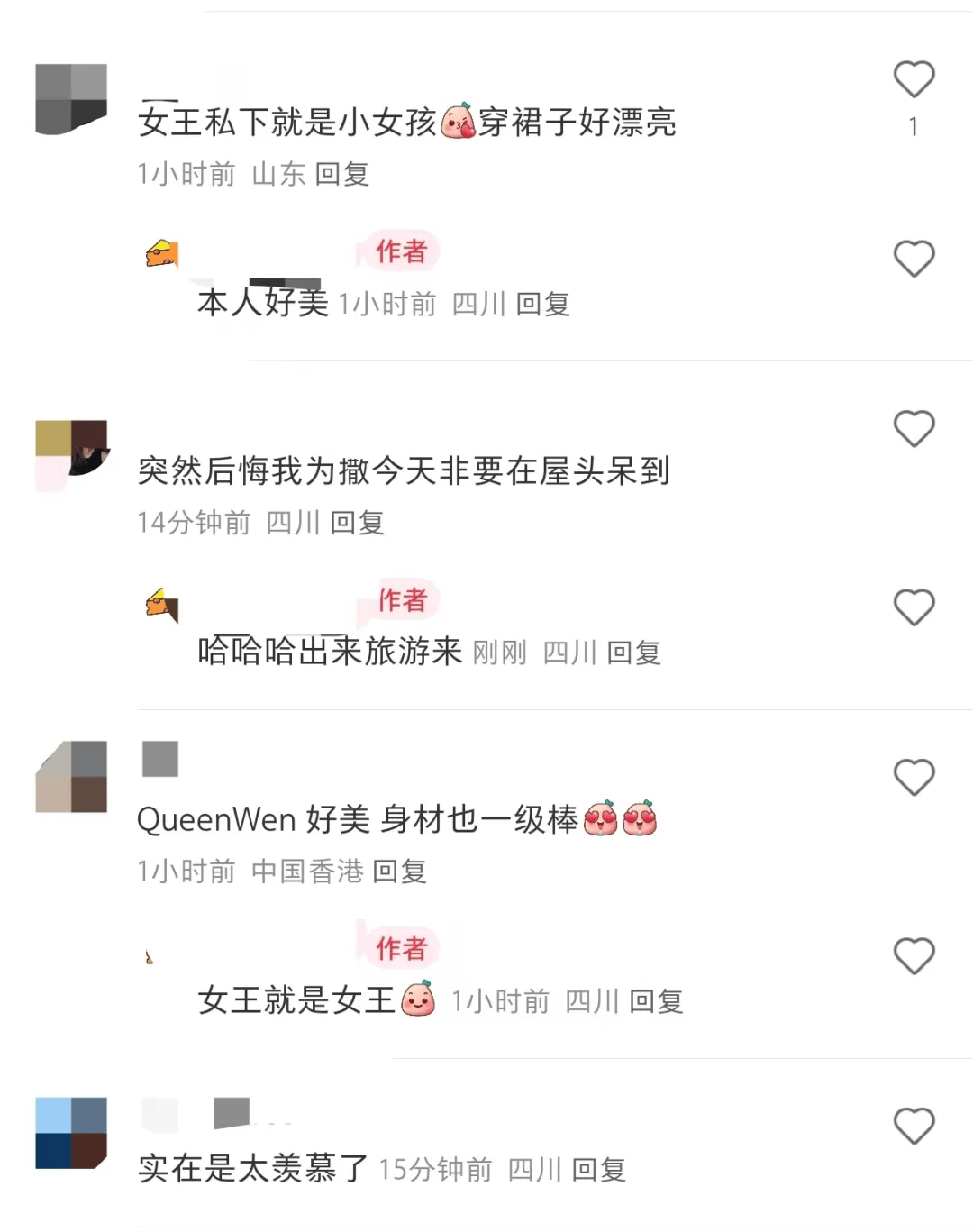Reply to the comment posted 14分钟前
The width and height of the screenshot is (973, 1232).
(x=358, y=523)
